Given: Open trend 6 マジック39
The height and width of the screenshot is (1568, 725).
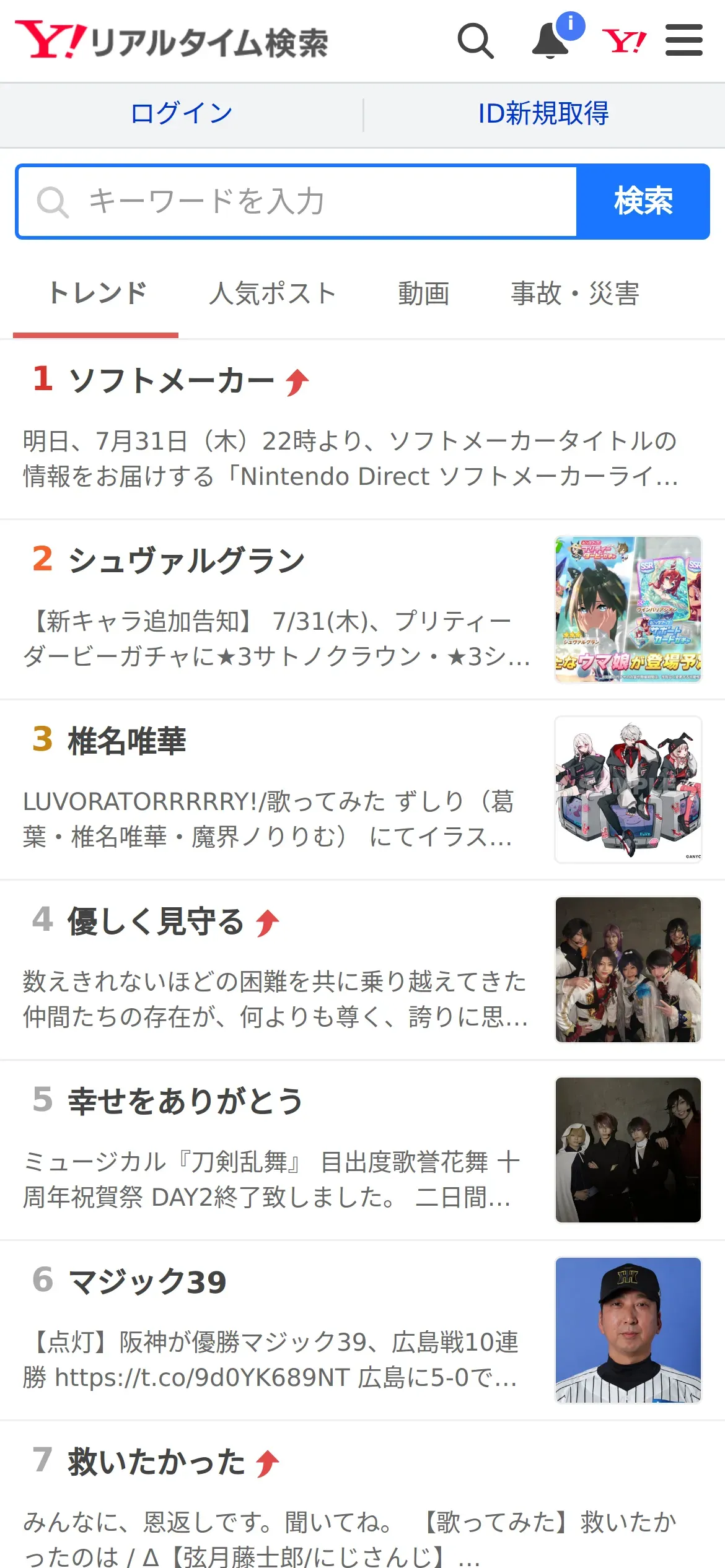Looking at the screenshot, I should point(362,1331).
